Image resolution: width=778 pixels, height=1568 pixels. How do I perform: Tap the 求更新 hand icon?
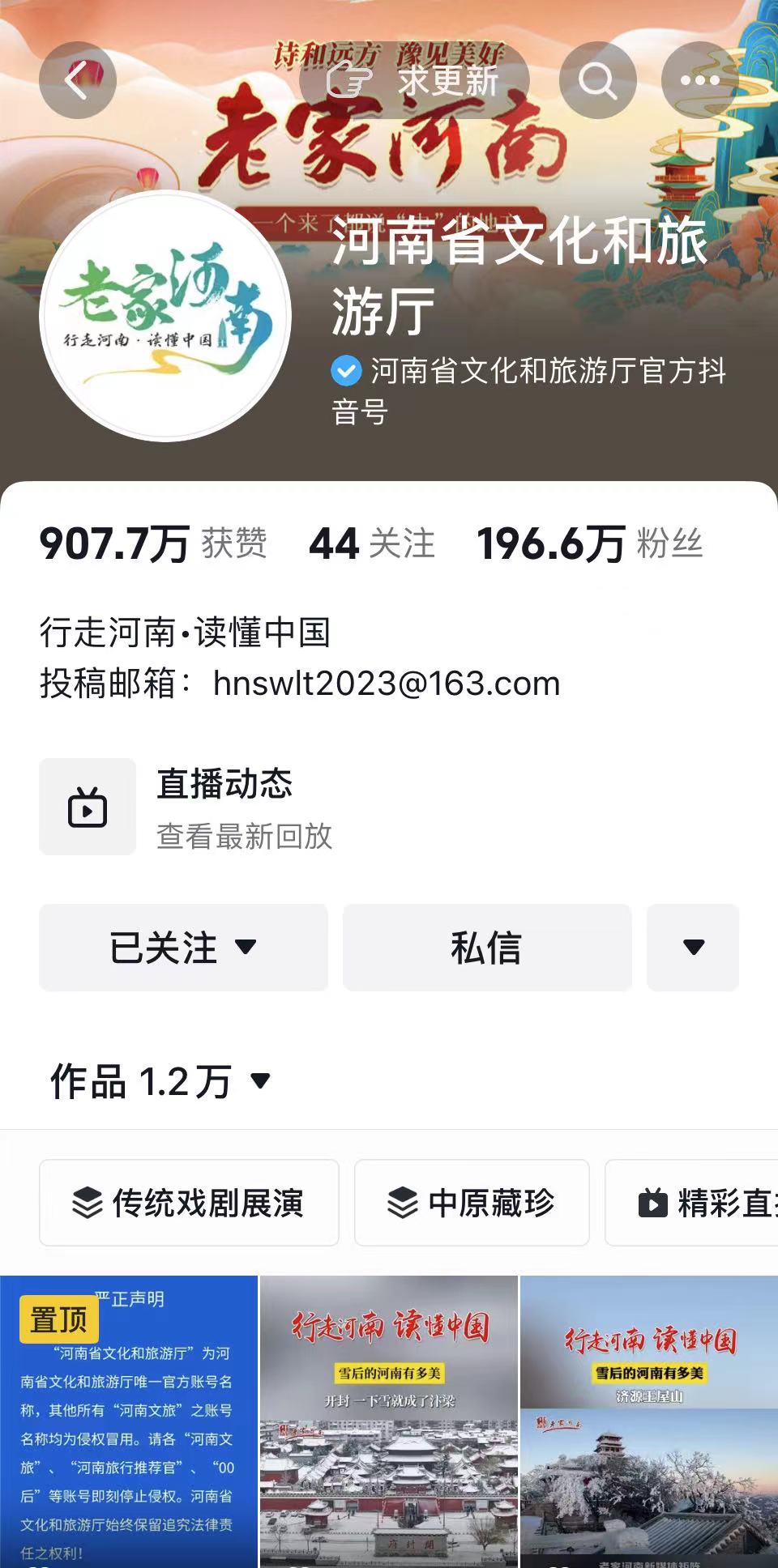[x=347, y=79]
